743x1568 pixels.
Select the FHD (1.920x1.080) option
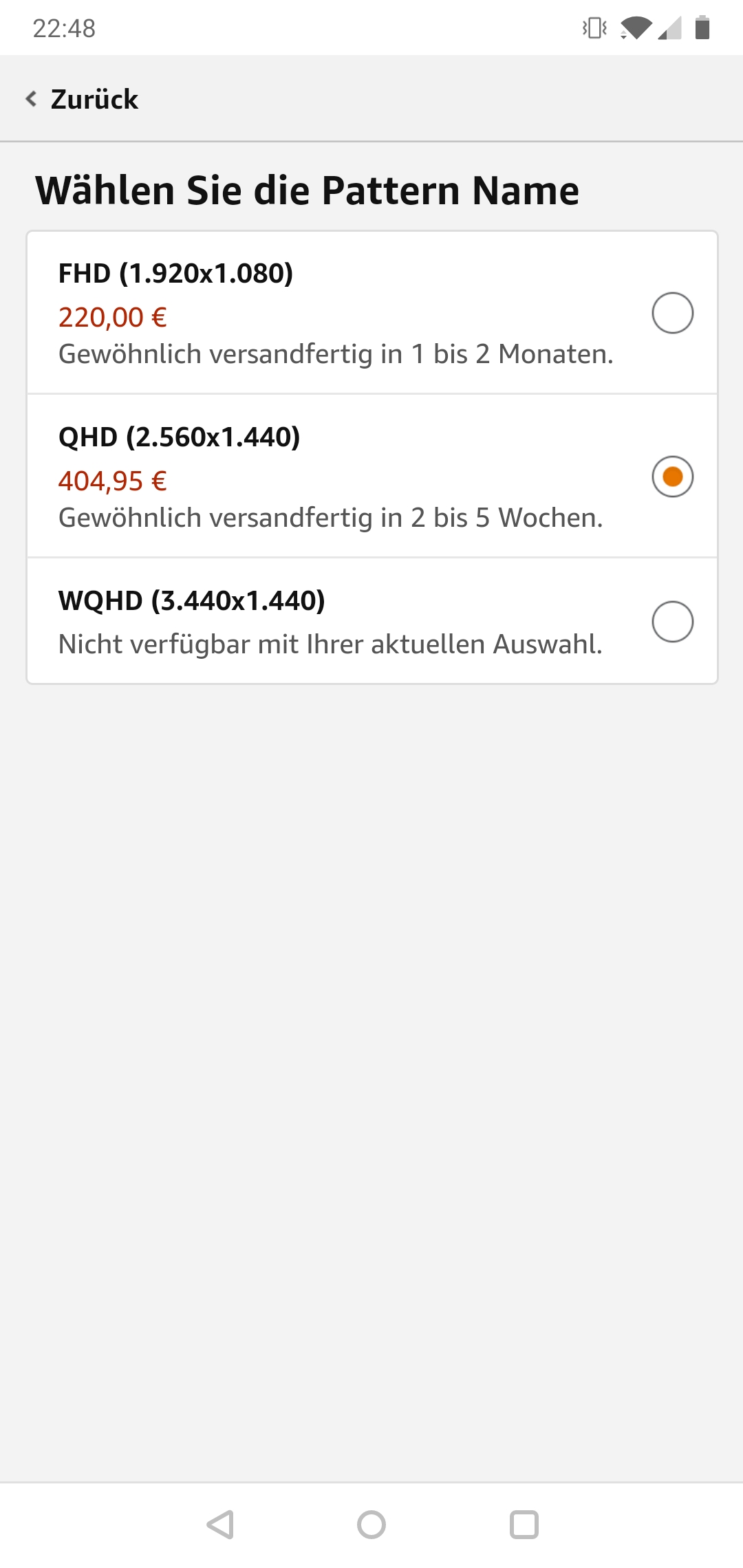pyautogui.click(x=672, y=314)
